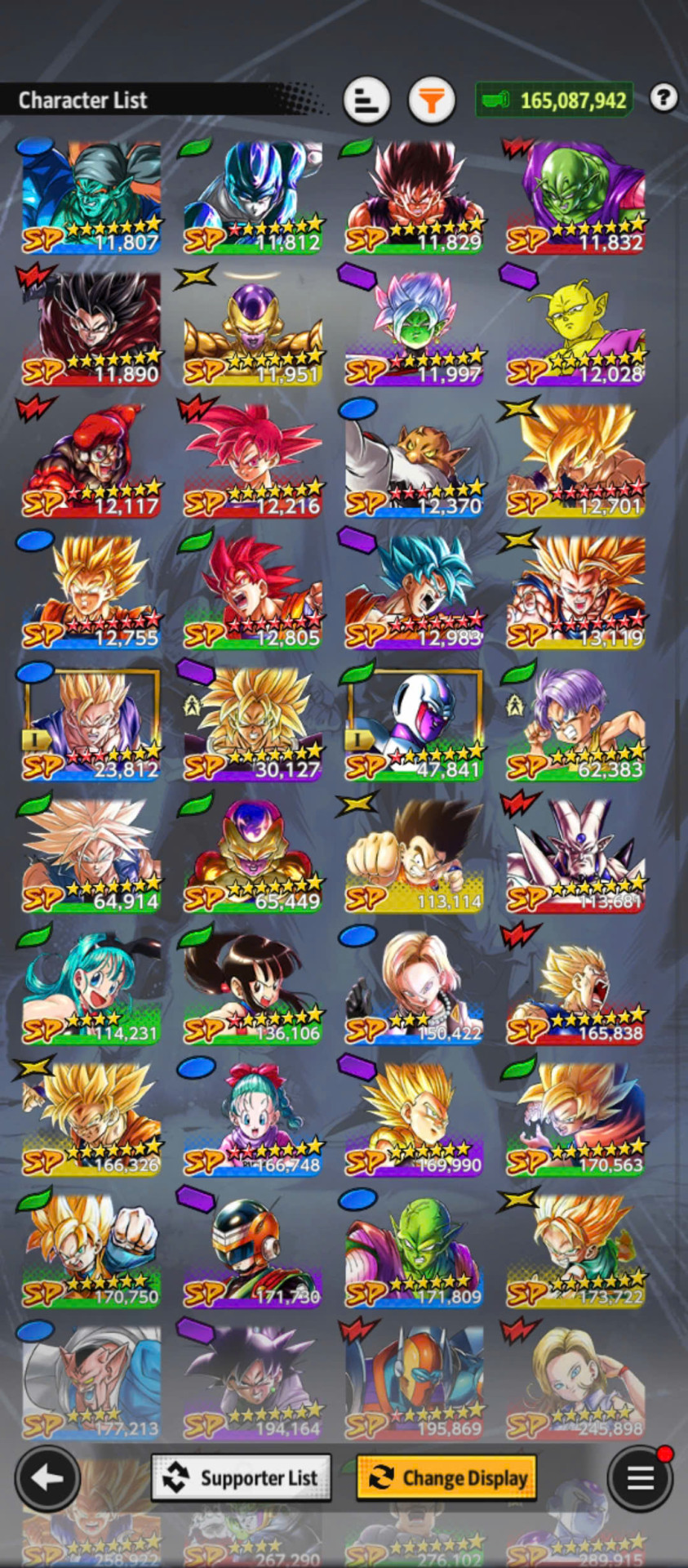Viewport: 688px width, 1568px height.
Task: Select the character numbered 47,841
Action: 415,725
